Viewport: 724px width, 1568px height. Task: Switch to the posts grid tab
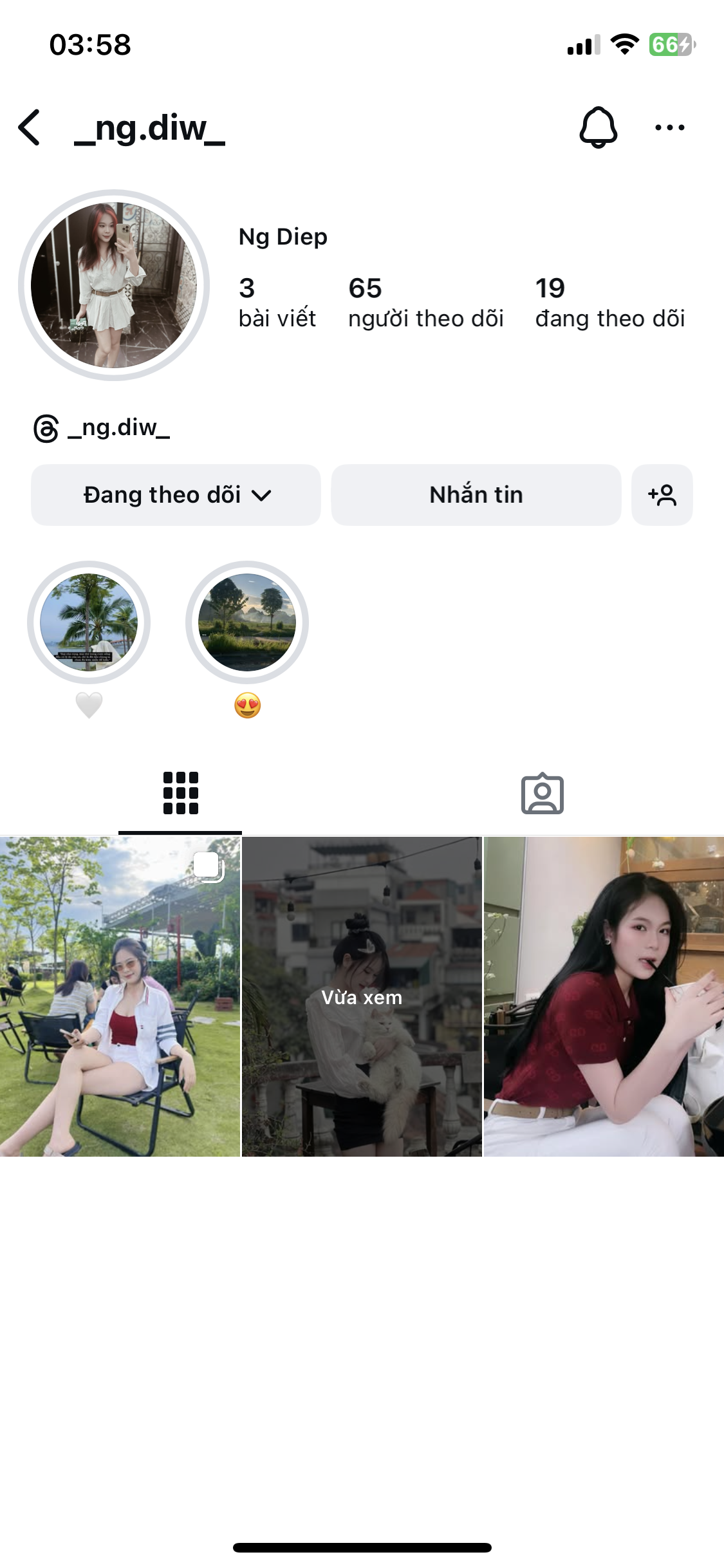[180, 793]
